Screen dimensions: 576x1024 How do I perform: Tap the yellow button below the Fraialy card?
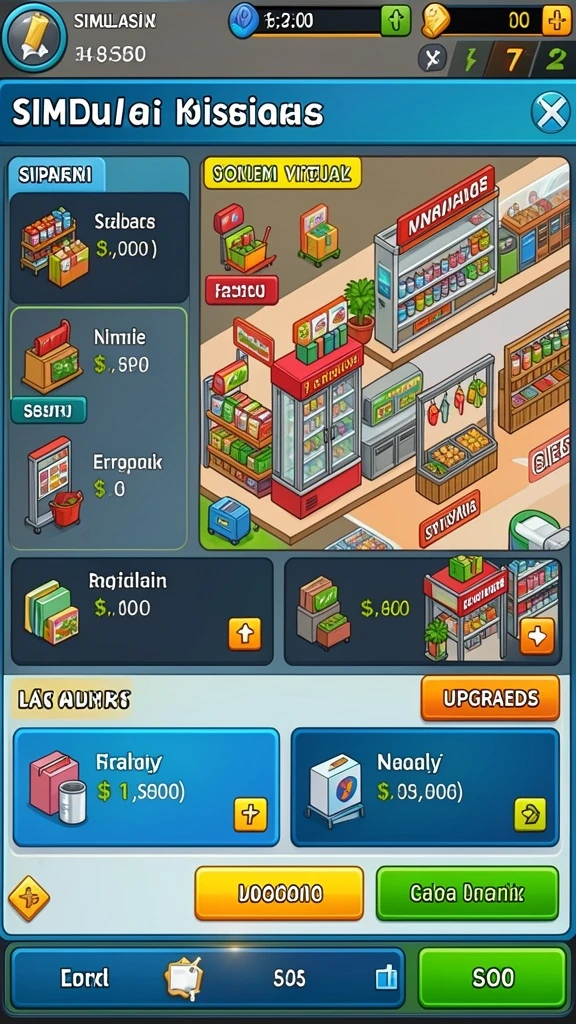[279, 893]
